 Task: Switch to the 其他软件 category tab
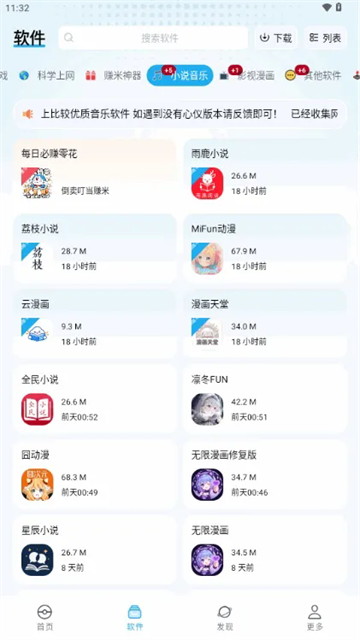point(313,76)
